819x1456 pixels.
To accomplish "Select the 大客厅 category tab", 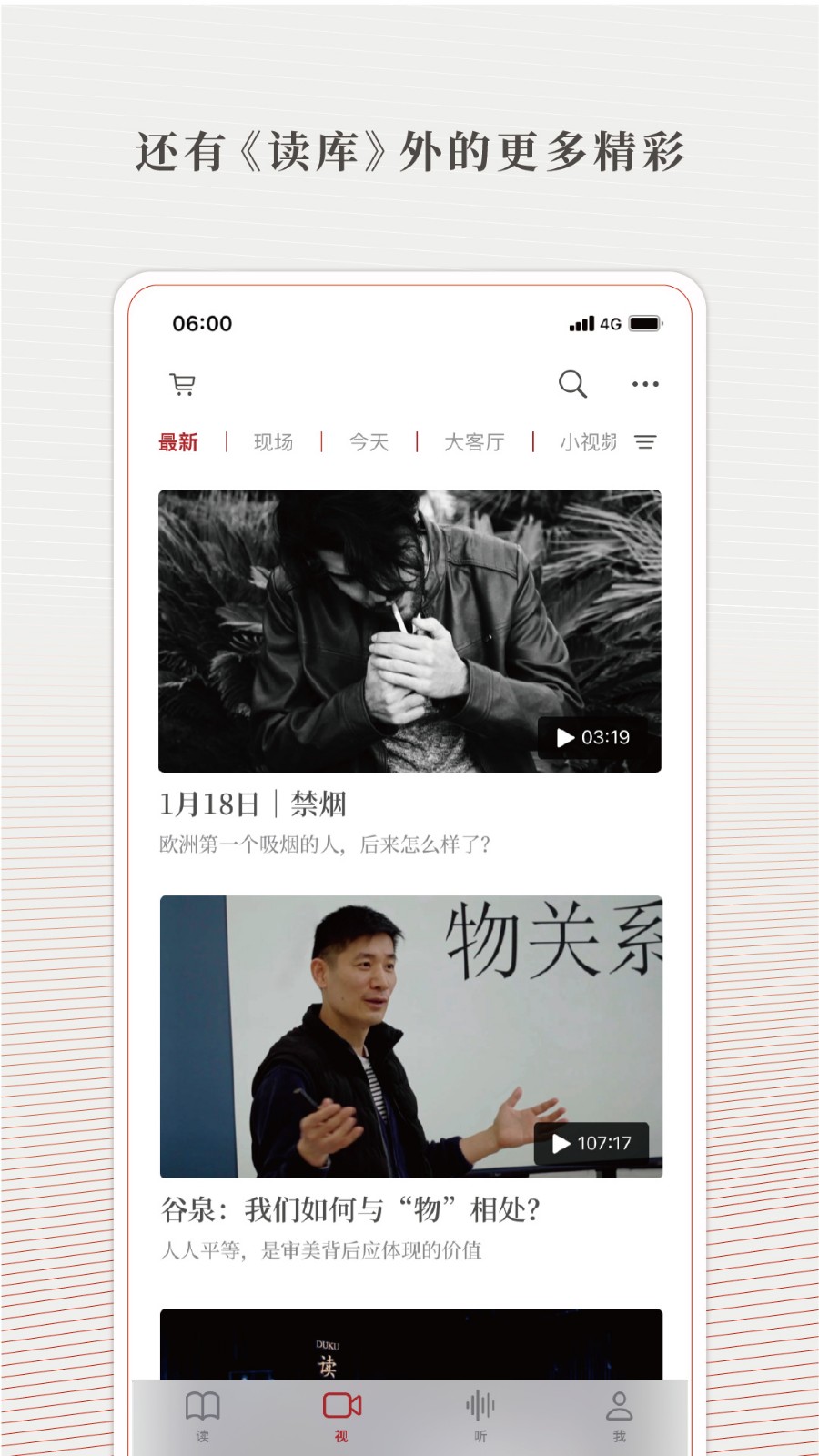I will [x=475, y=442].
